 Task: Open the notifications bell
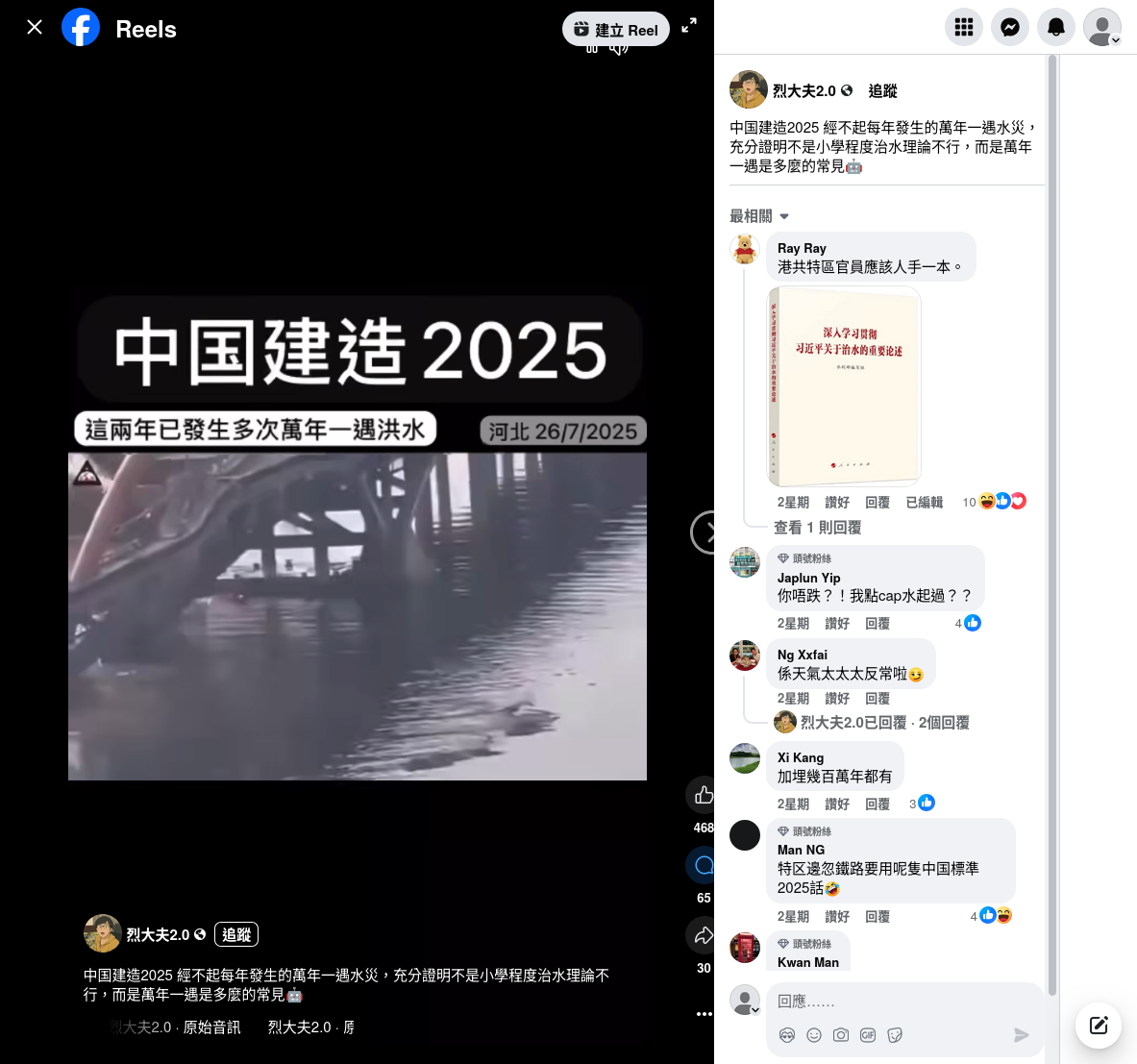point(1056,27)
